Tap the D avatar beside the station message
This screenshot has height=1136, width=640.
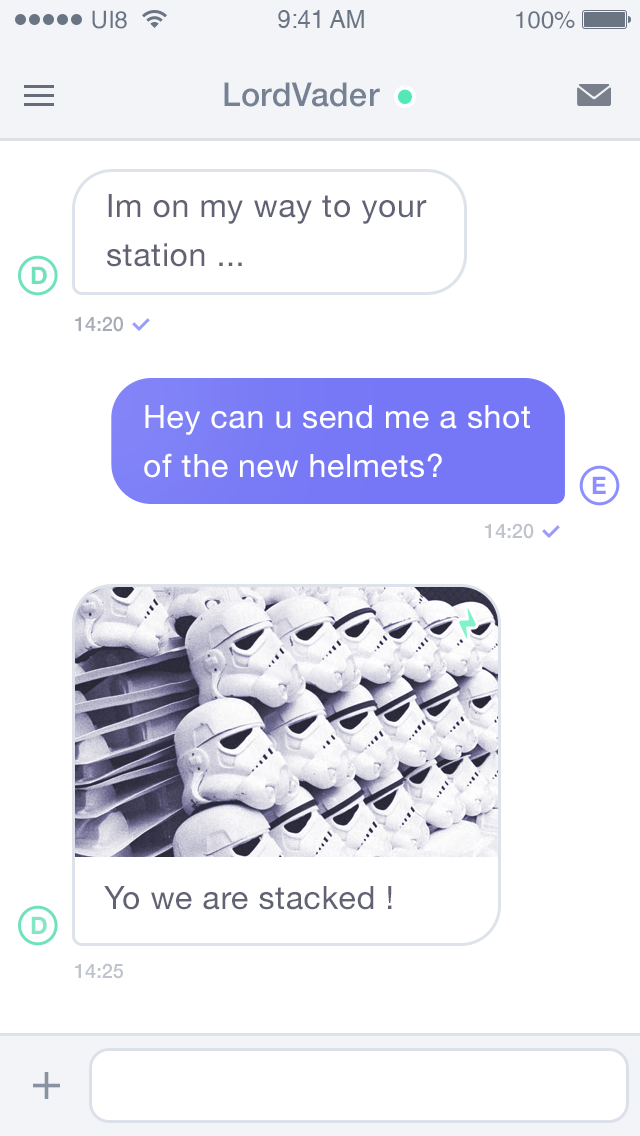[38, 275]
